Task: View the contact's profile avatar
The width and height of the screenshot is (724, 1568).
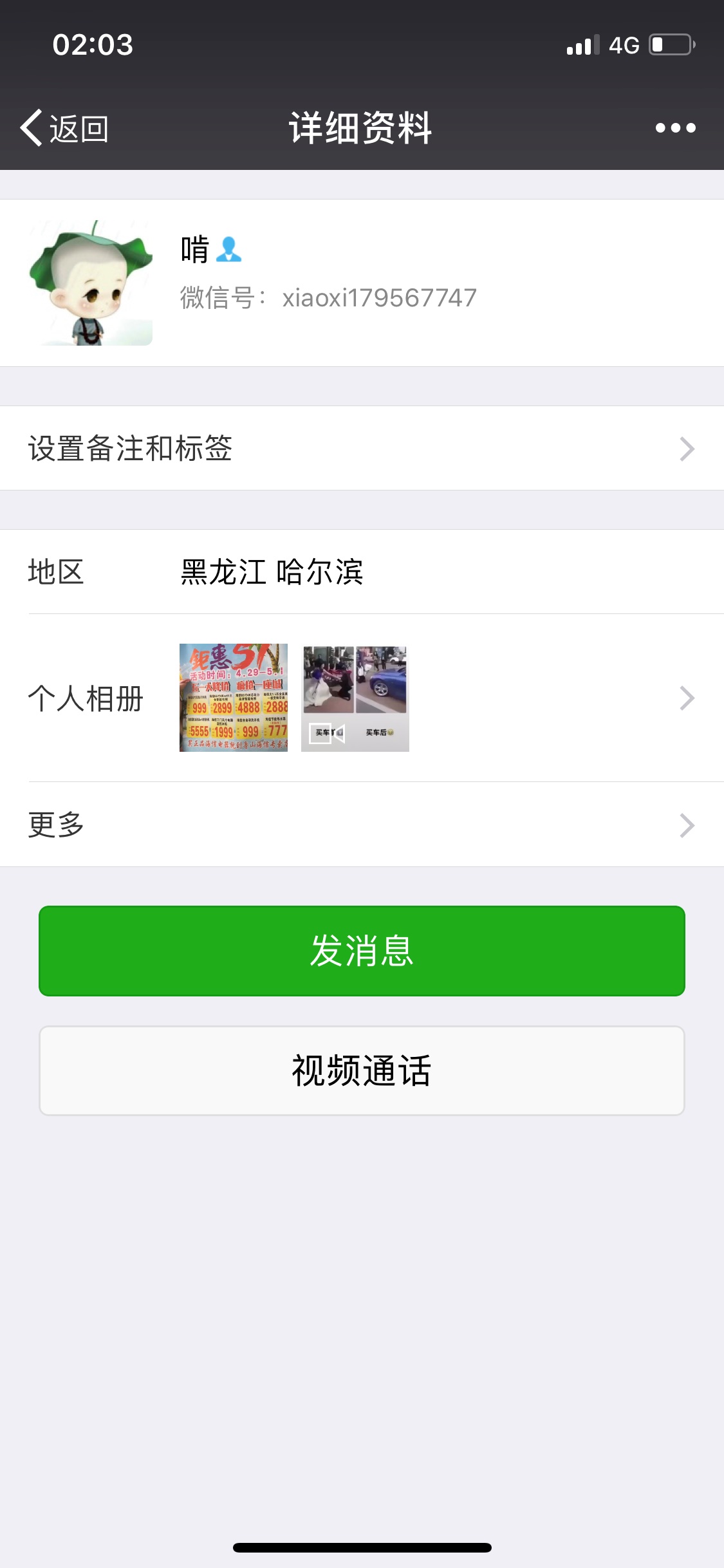Action: (x=91, y=283)
